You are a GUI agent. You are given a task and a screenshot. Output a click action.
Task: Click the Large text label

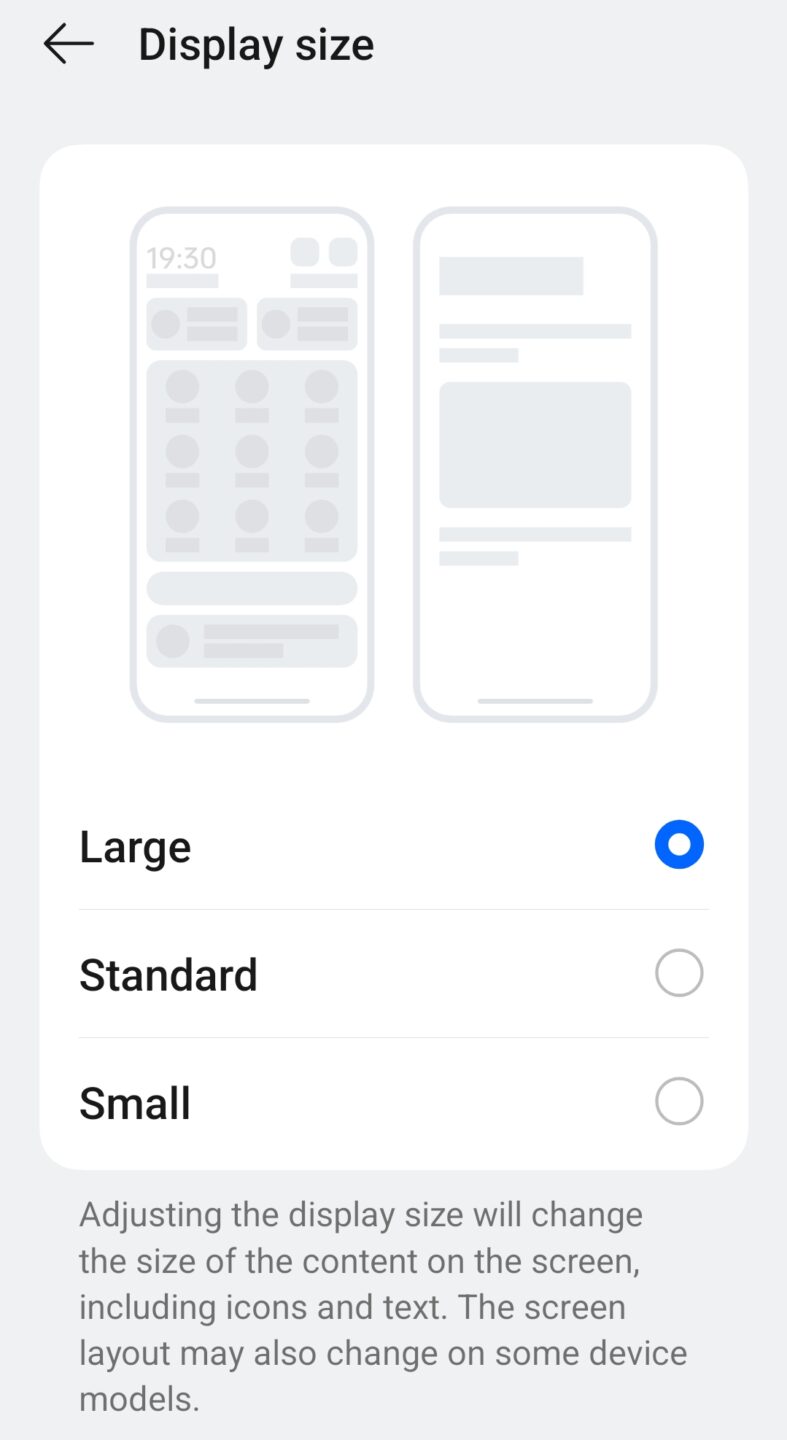point(134,845)
